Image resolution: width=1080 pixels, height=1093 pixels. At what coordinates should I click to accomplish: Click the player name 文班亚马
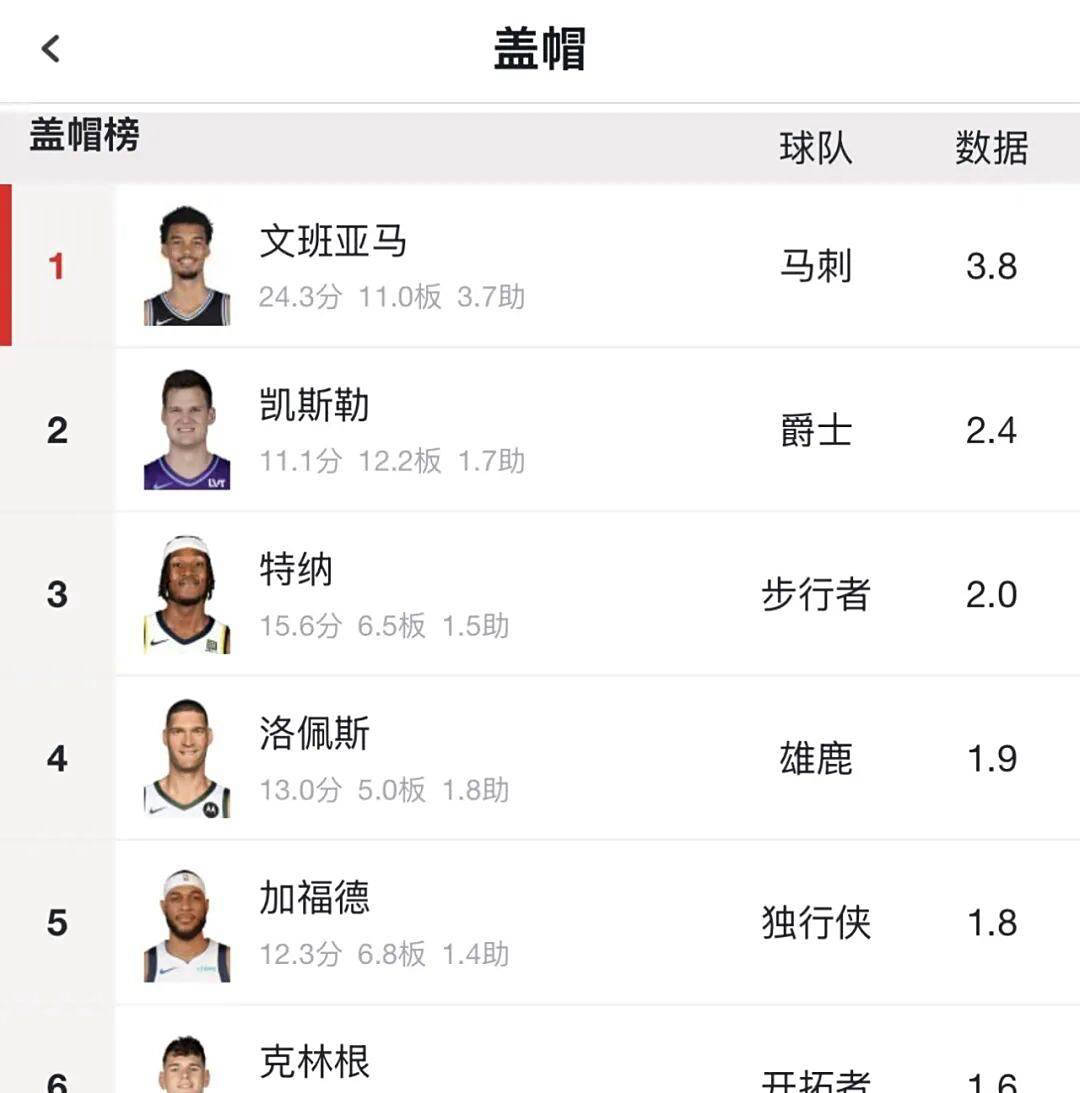click(335, 242)
